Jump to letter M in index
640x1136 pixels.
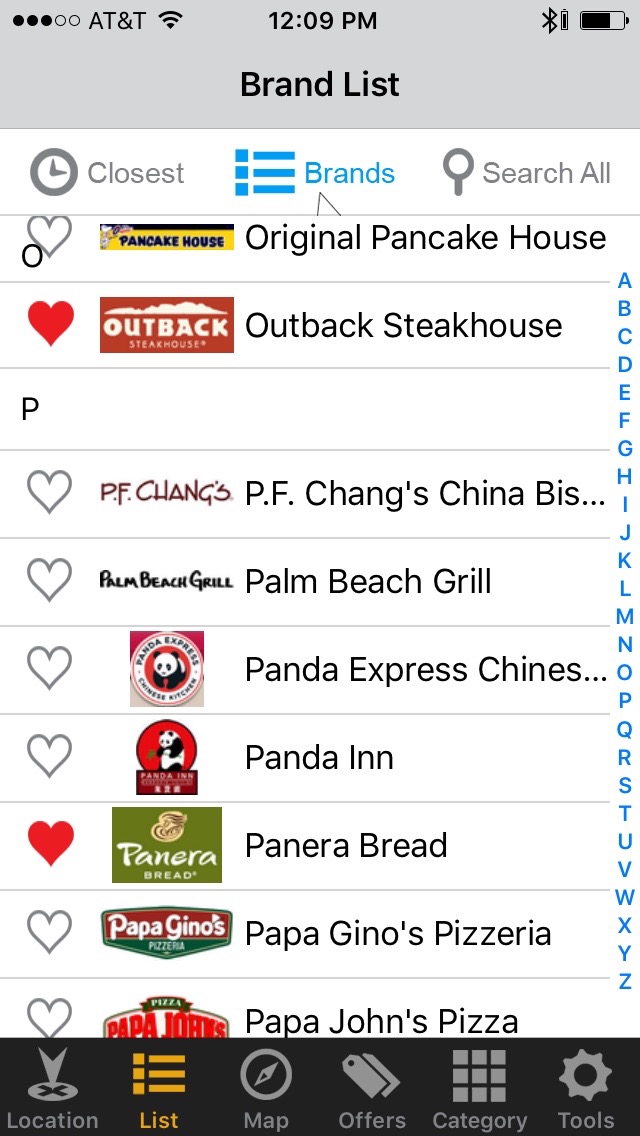click(x=625, y=616)
